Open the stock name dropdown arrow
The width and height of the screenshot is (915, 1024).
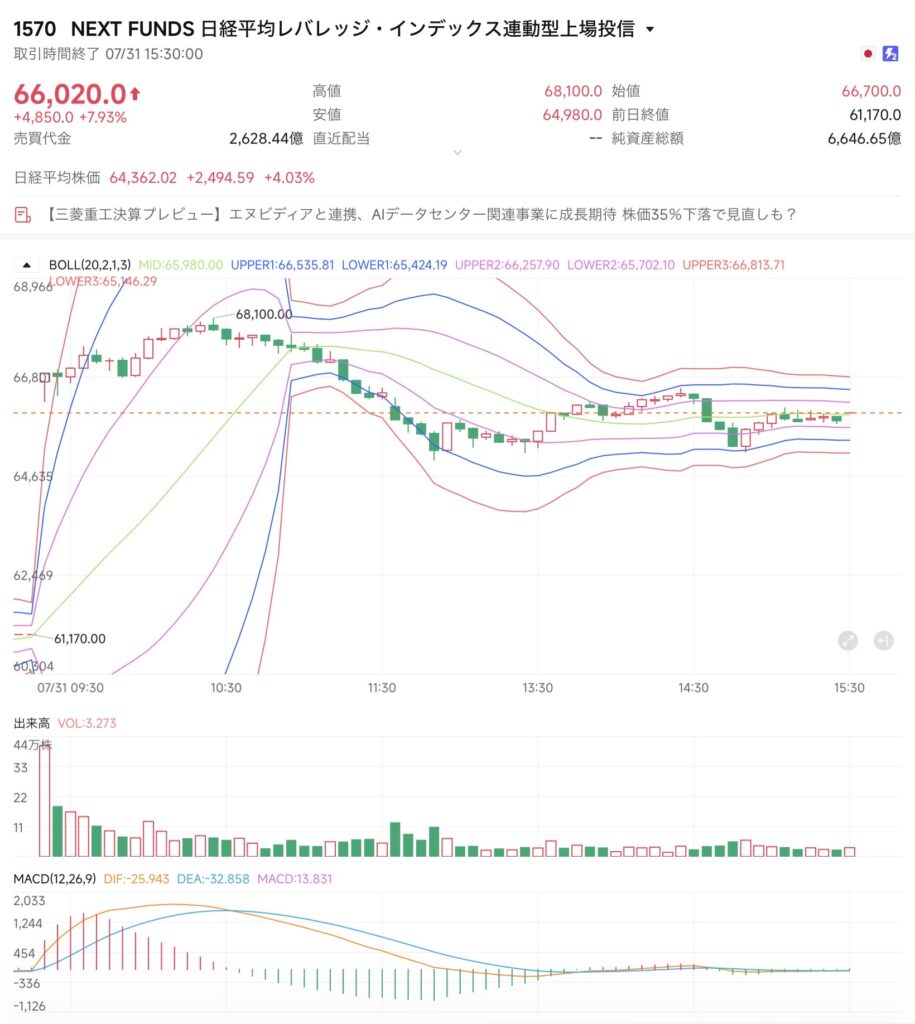pyautogui.click(x=650, y=29)
